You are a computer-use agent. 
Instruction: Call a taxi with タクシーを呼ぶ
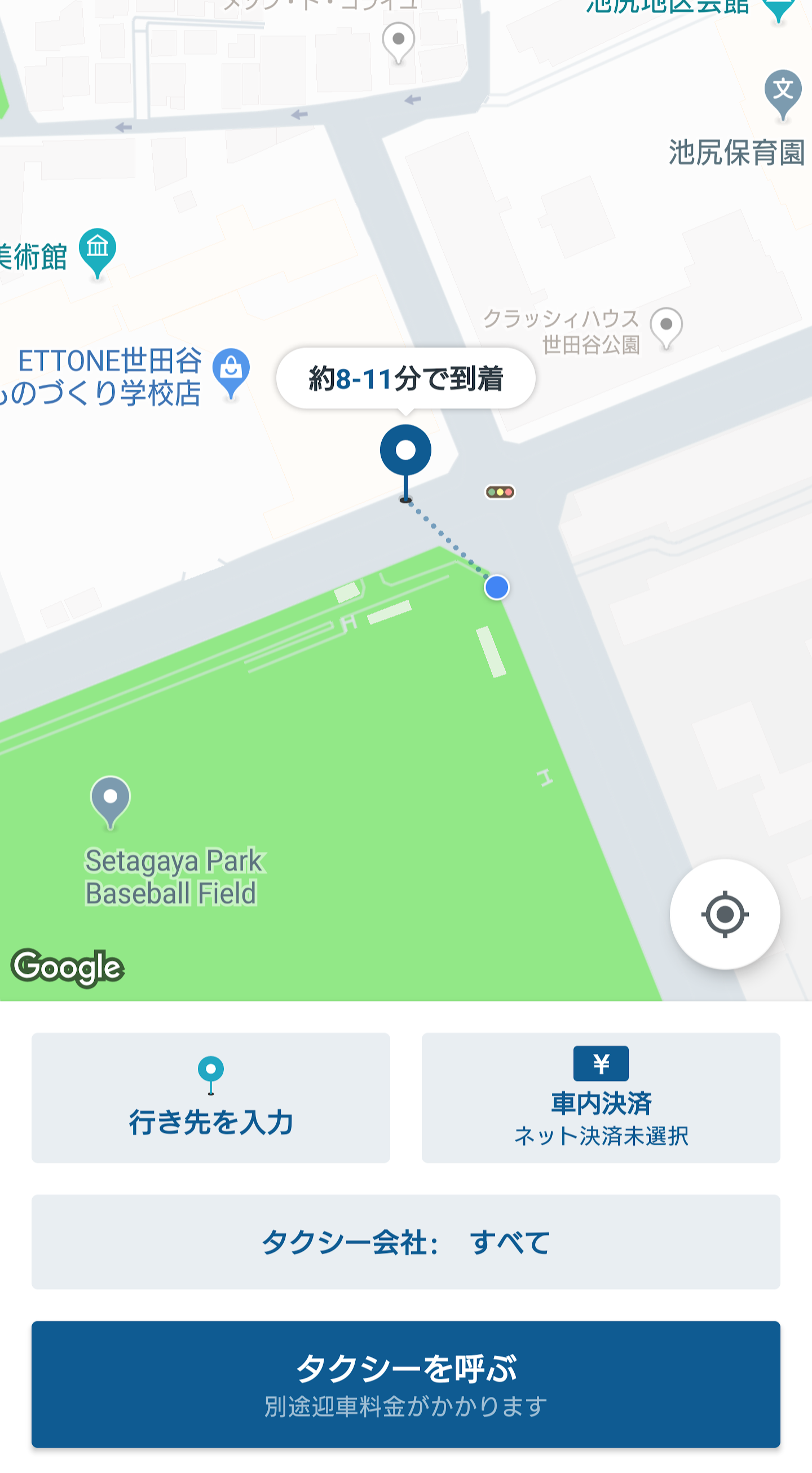pyautogui.click(x=405, y=1384)
